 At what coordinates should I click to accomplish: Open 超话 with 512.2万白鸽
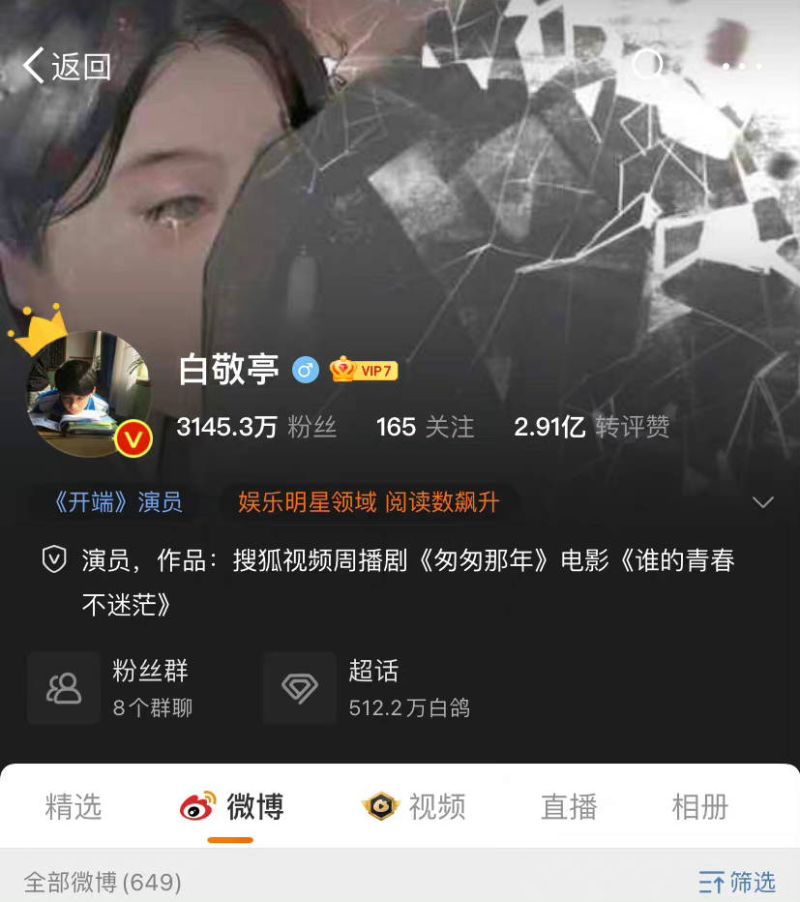[x=367, y=688]
